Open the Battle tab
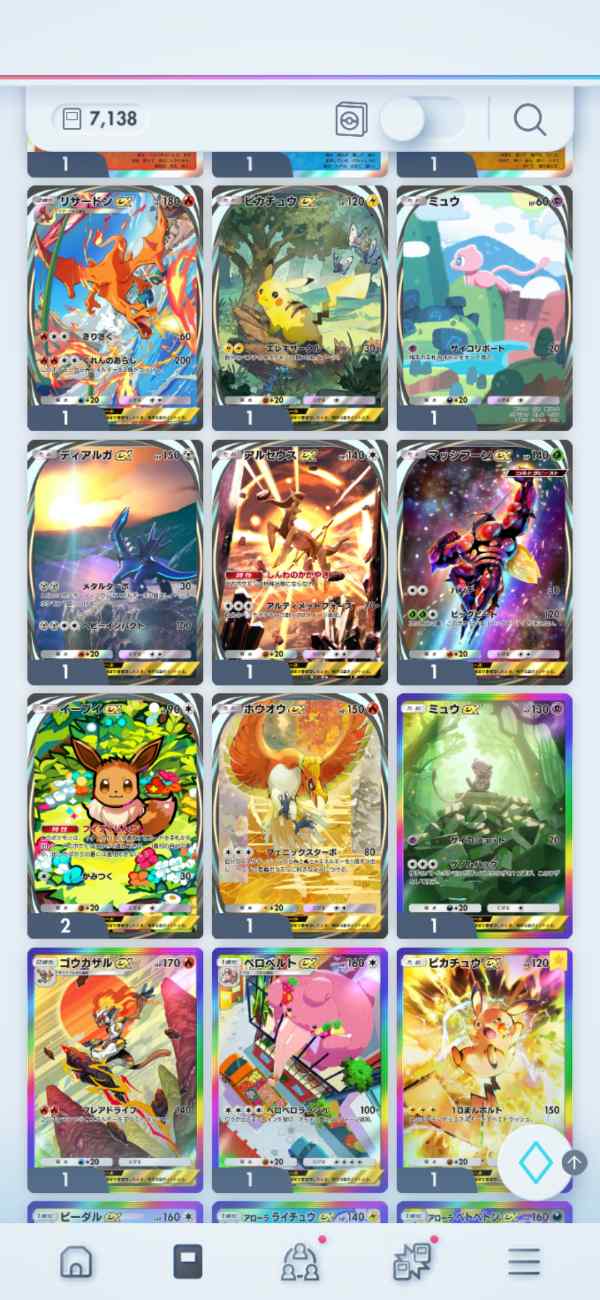Viewport: 600px width, 1300px height. pyautogui.click(x=412, y=1262)
